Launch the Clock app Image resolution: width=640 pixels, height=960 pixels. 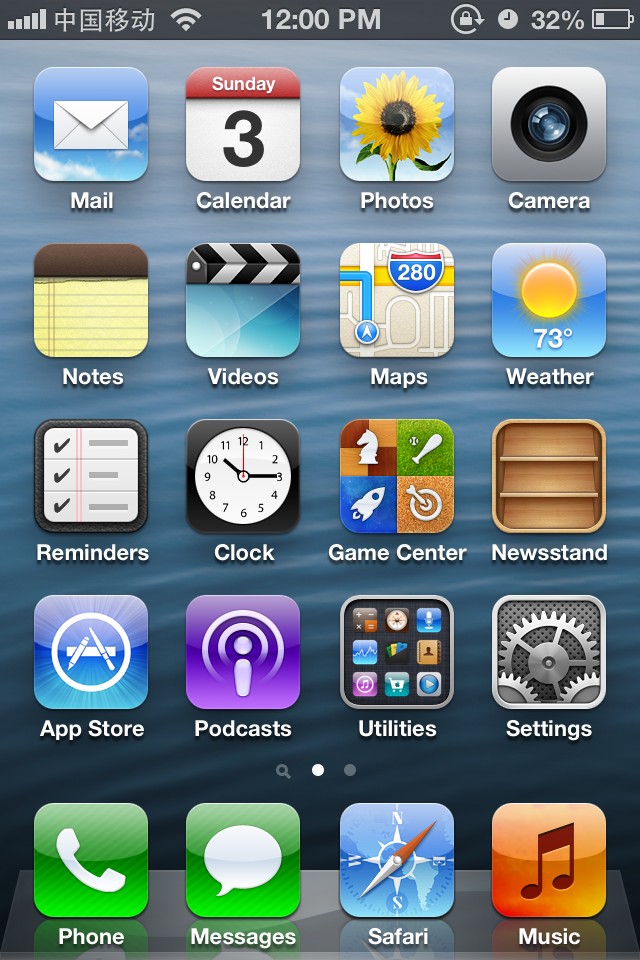coord(243,476)
